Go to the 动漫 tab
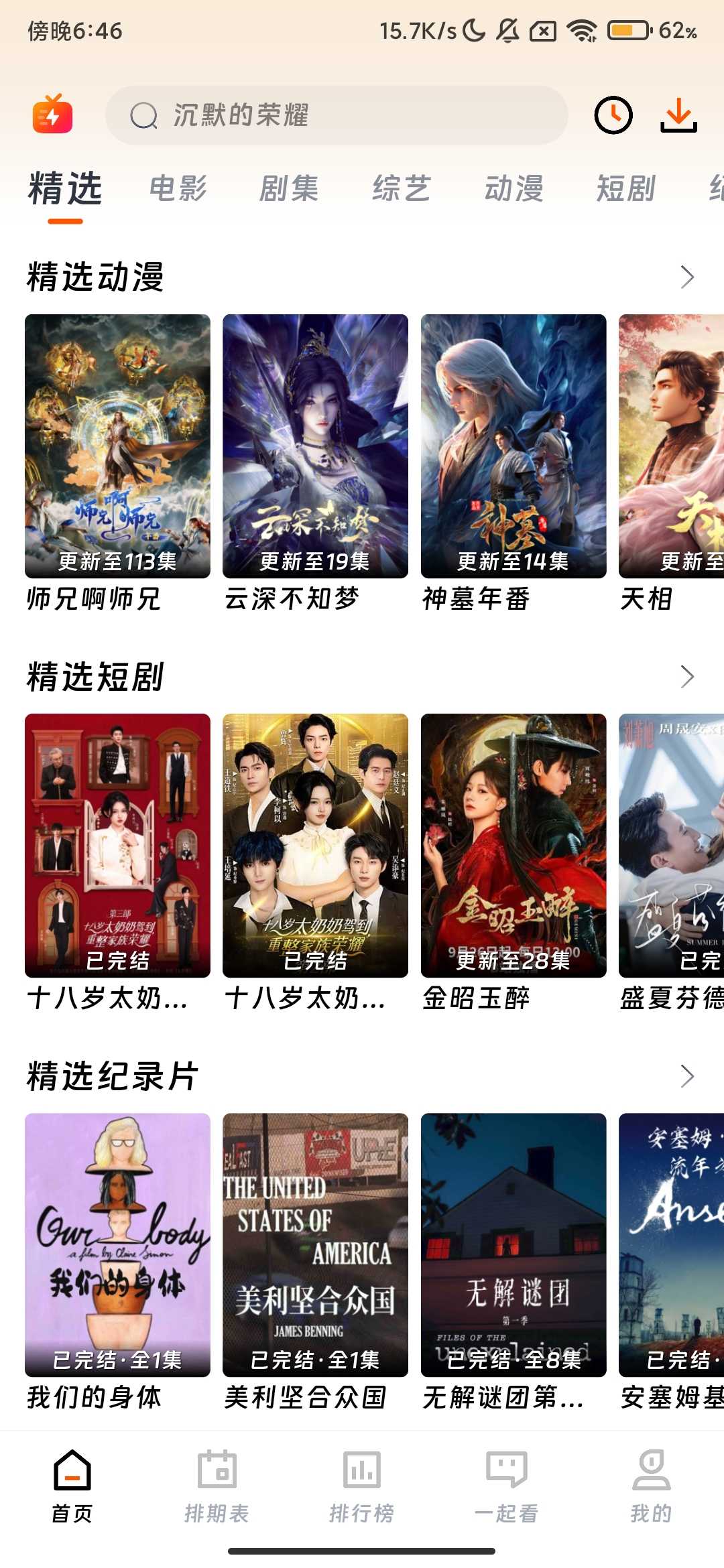The height and width of the screenshot is (1568, 724). 514,188
